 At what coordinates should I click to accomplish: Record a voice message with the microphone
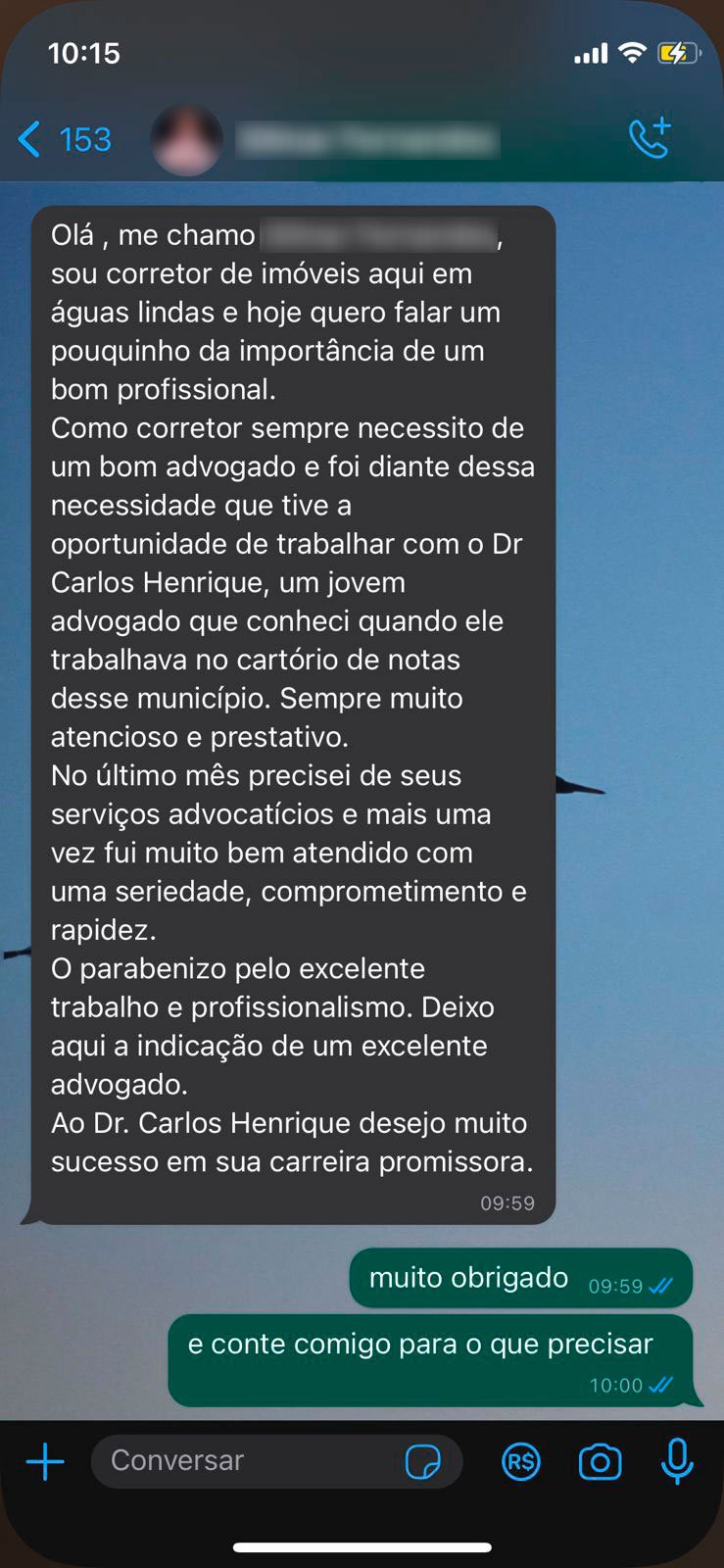click(677, 1461)
